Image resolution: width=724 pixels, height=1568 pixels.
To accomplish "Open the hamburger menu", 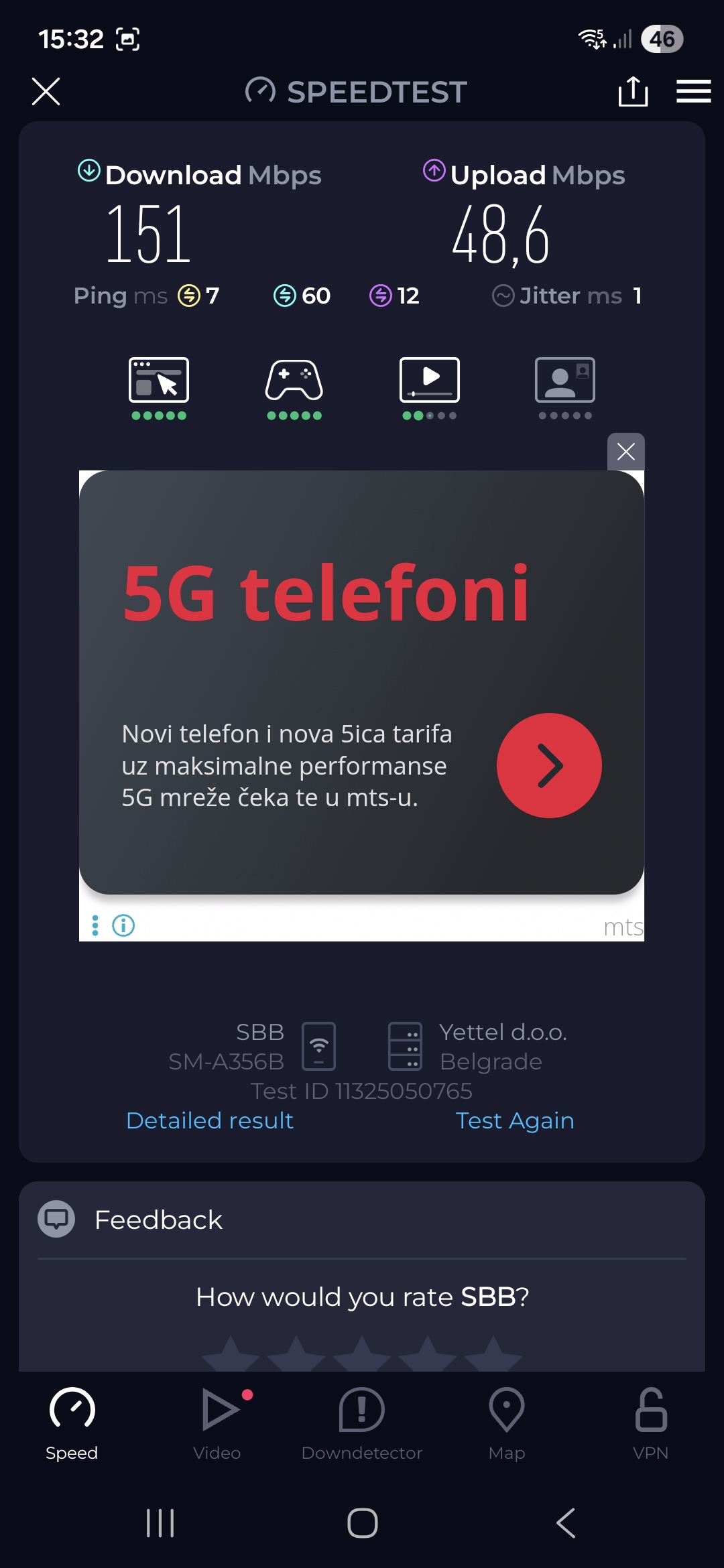I will pos(693,91).
